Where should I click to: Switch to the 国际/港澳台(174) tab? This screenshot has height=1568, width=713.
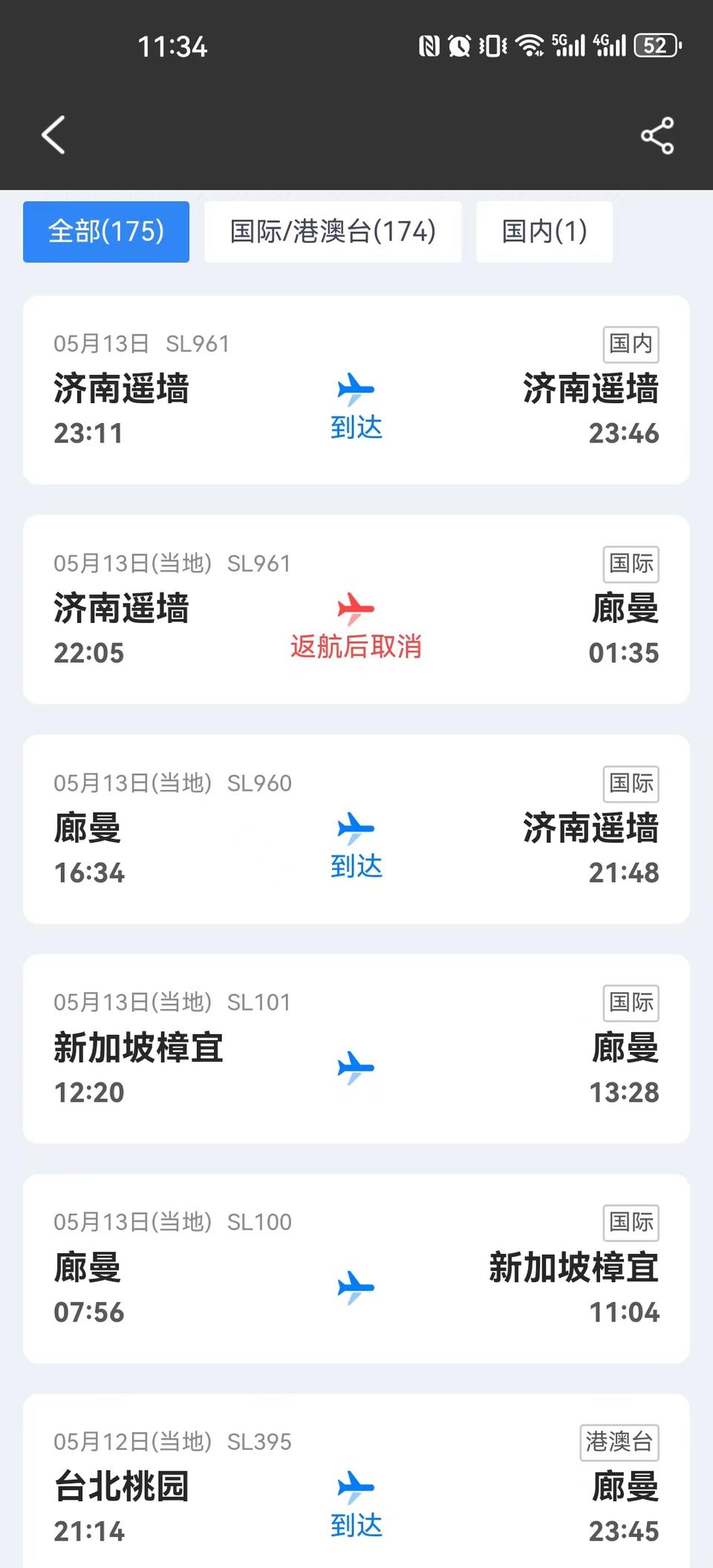pos(333,232)
